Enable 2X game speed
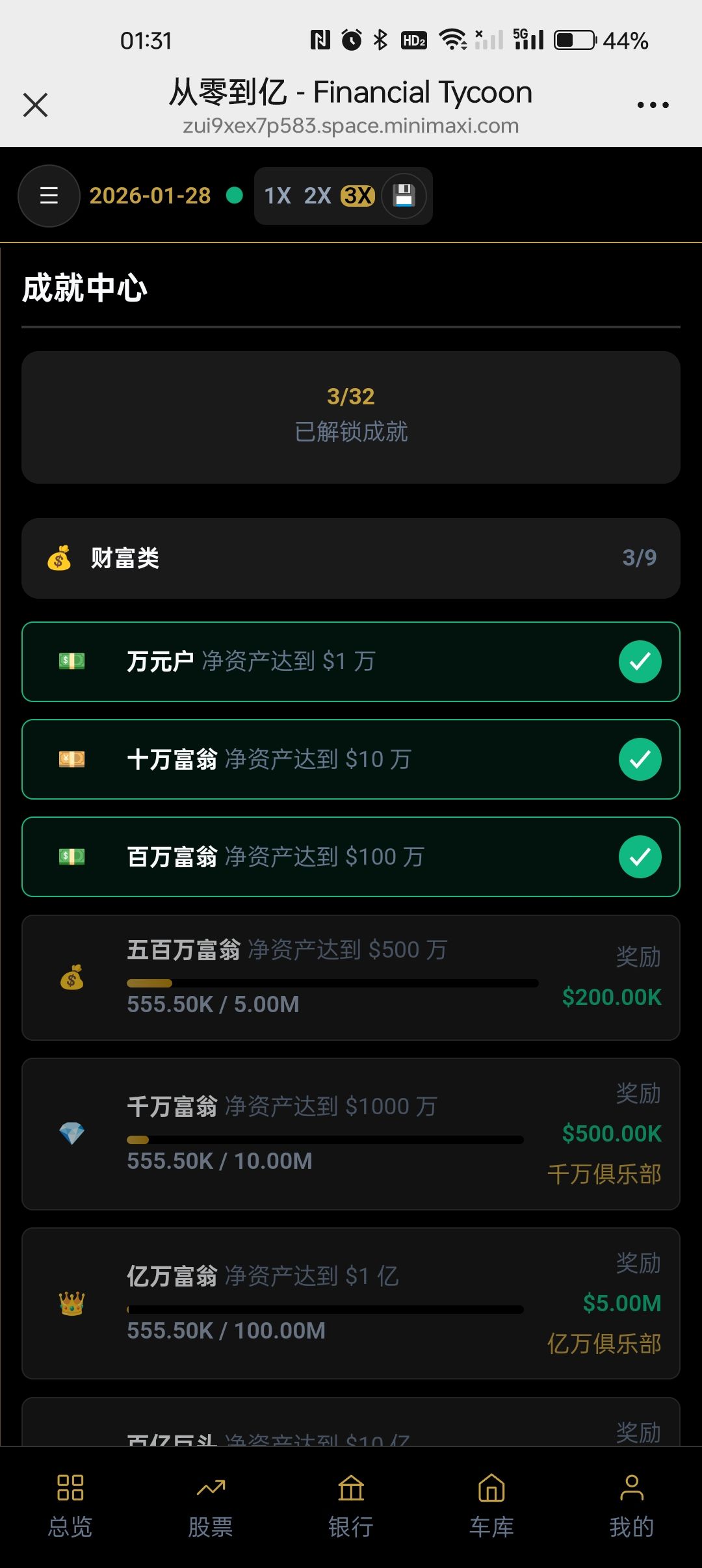This screenshot has height=1568, width=702. click(319, 196)
